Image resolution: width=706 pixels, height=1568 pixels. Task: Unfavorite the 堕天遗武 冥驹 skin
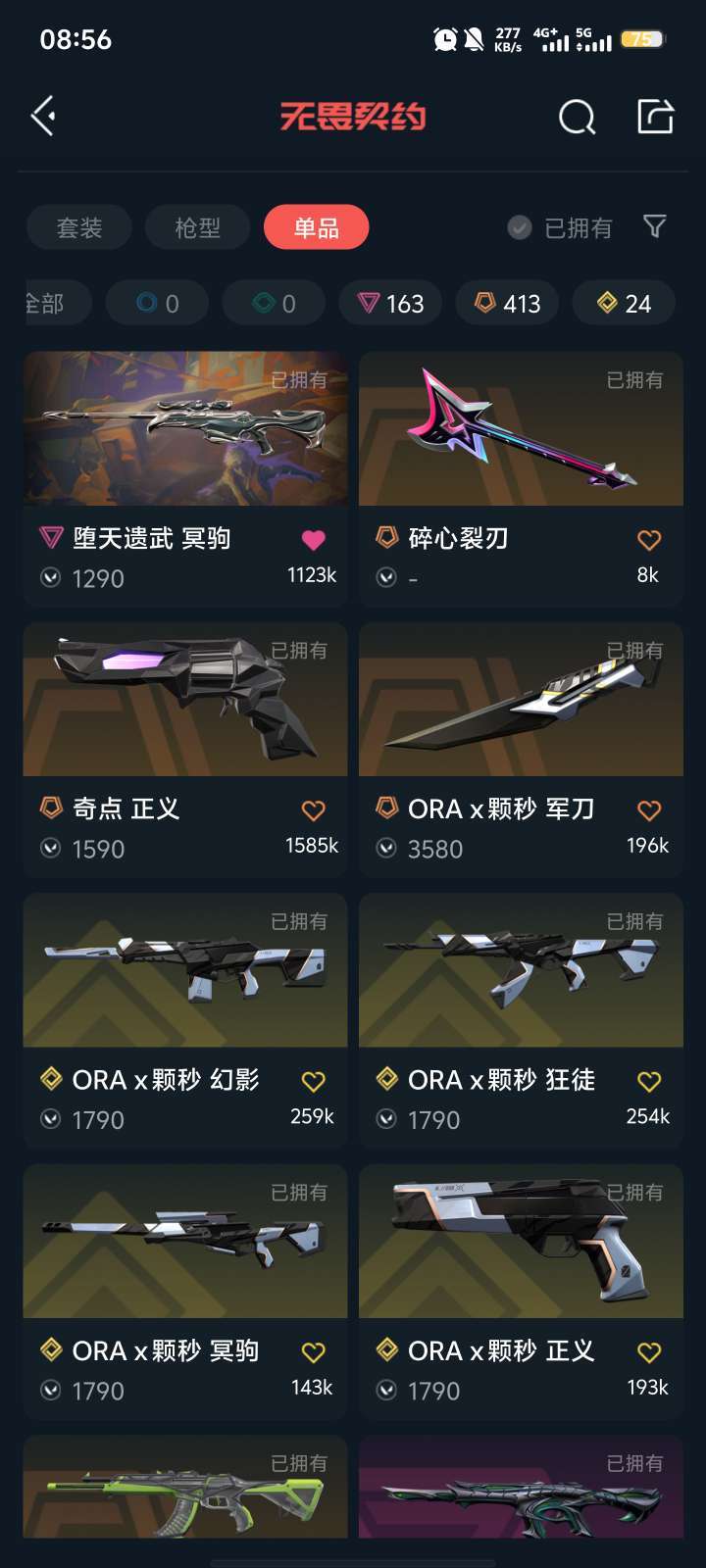[x=312, y=538]
